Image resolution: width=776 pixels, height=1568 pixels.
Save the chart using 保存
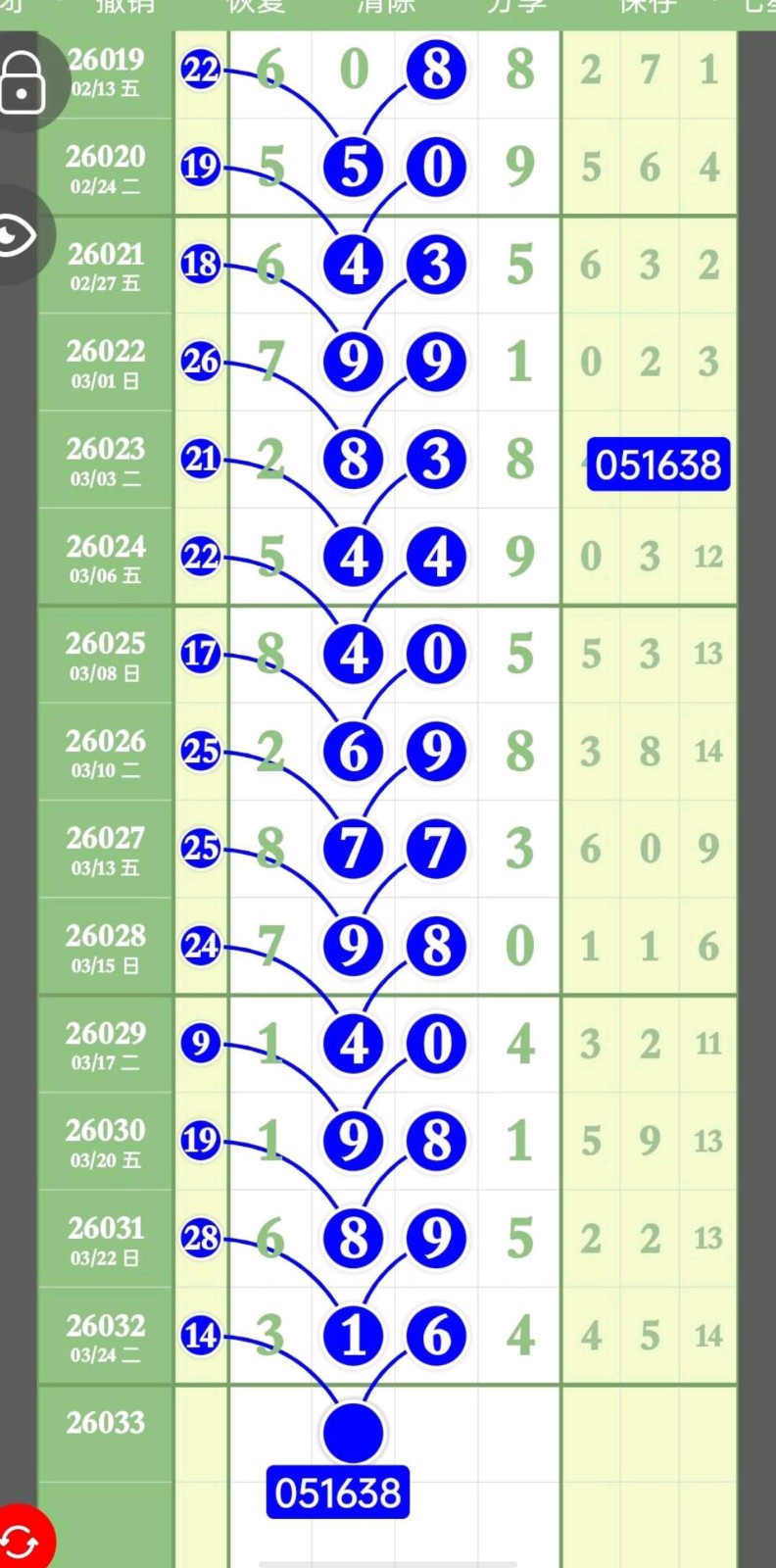[647, 6]
